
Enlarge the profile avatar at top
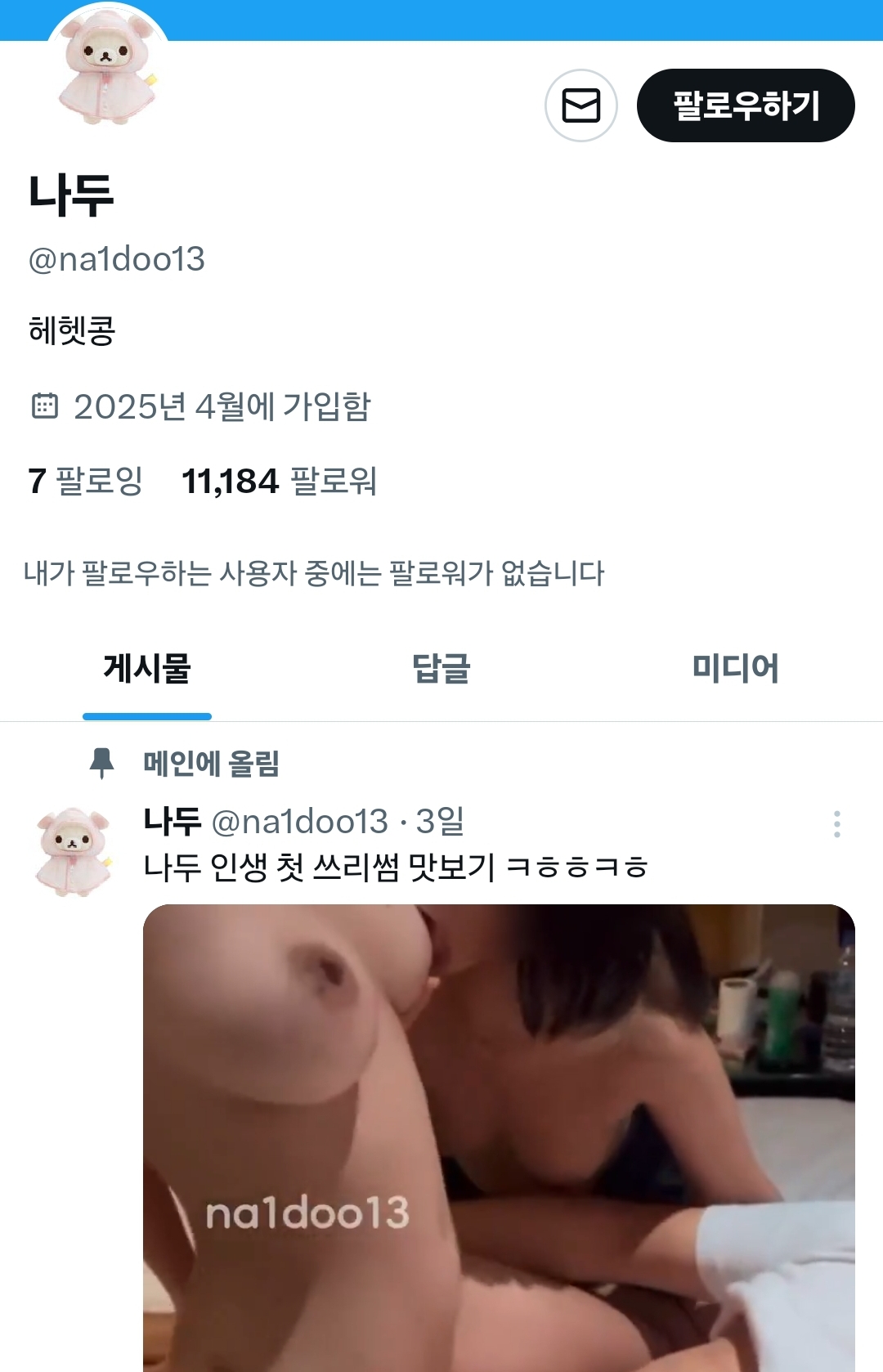(108, 69)
